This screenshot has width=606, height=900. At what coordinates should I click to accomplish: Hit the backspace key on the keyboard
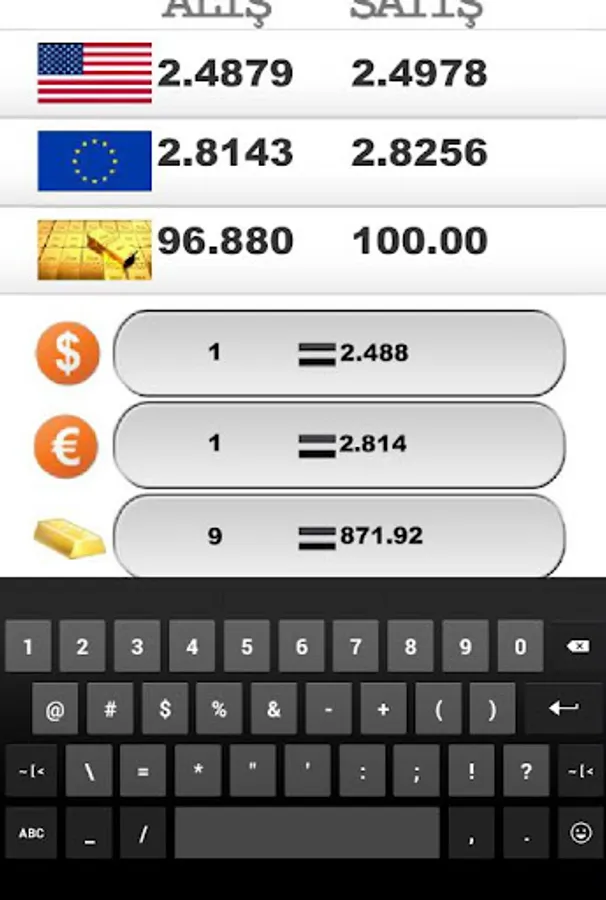tap(578, 647)
